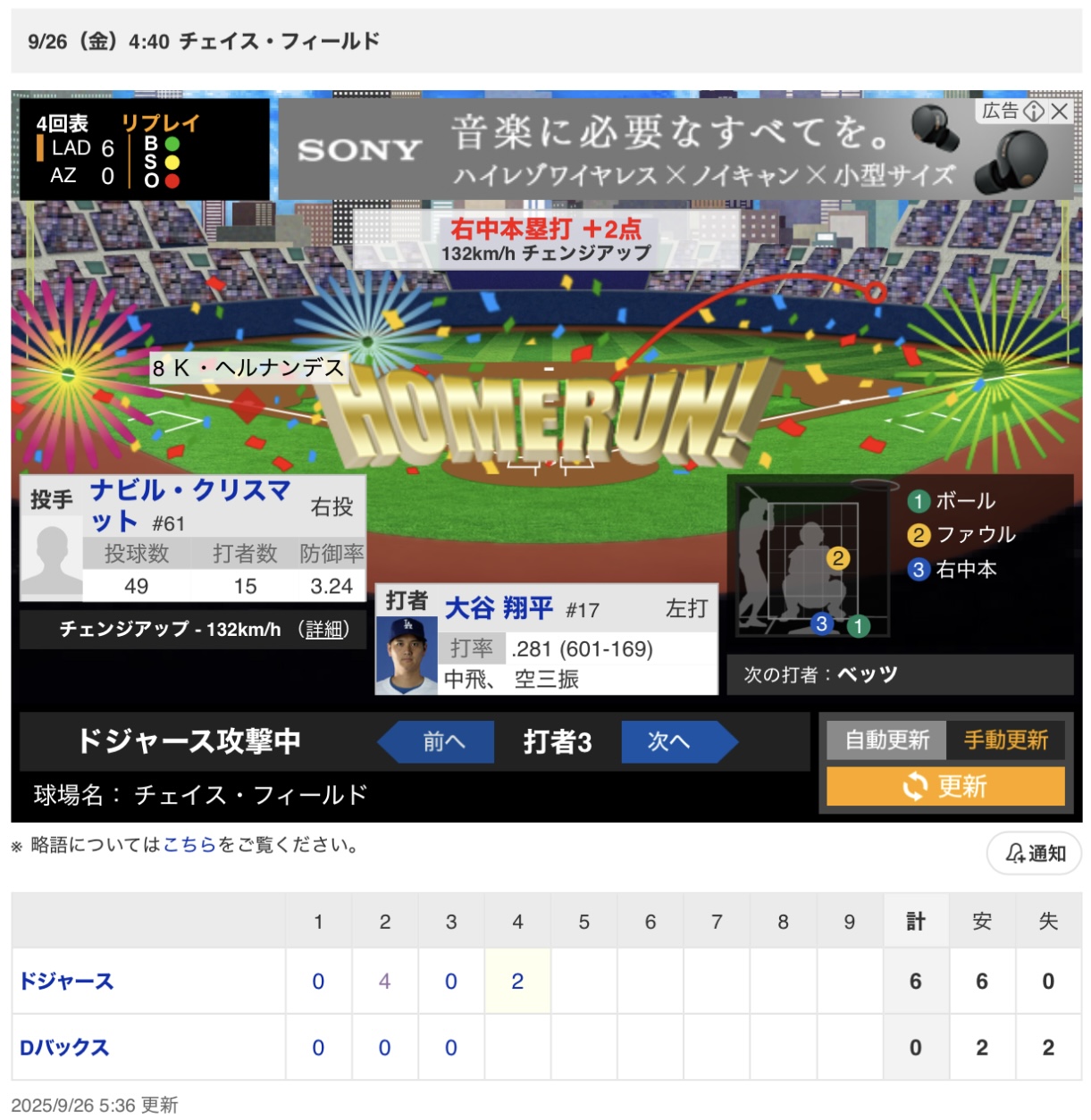The height and width of the screenshot is (1120, 1091).
Task: Open ドジャース team page in scoreboard
Action: (67, 982)
